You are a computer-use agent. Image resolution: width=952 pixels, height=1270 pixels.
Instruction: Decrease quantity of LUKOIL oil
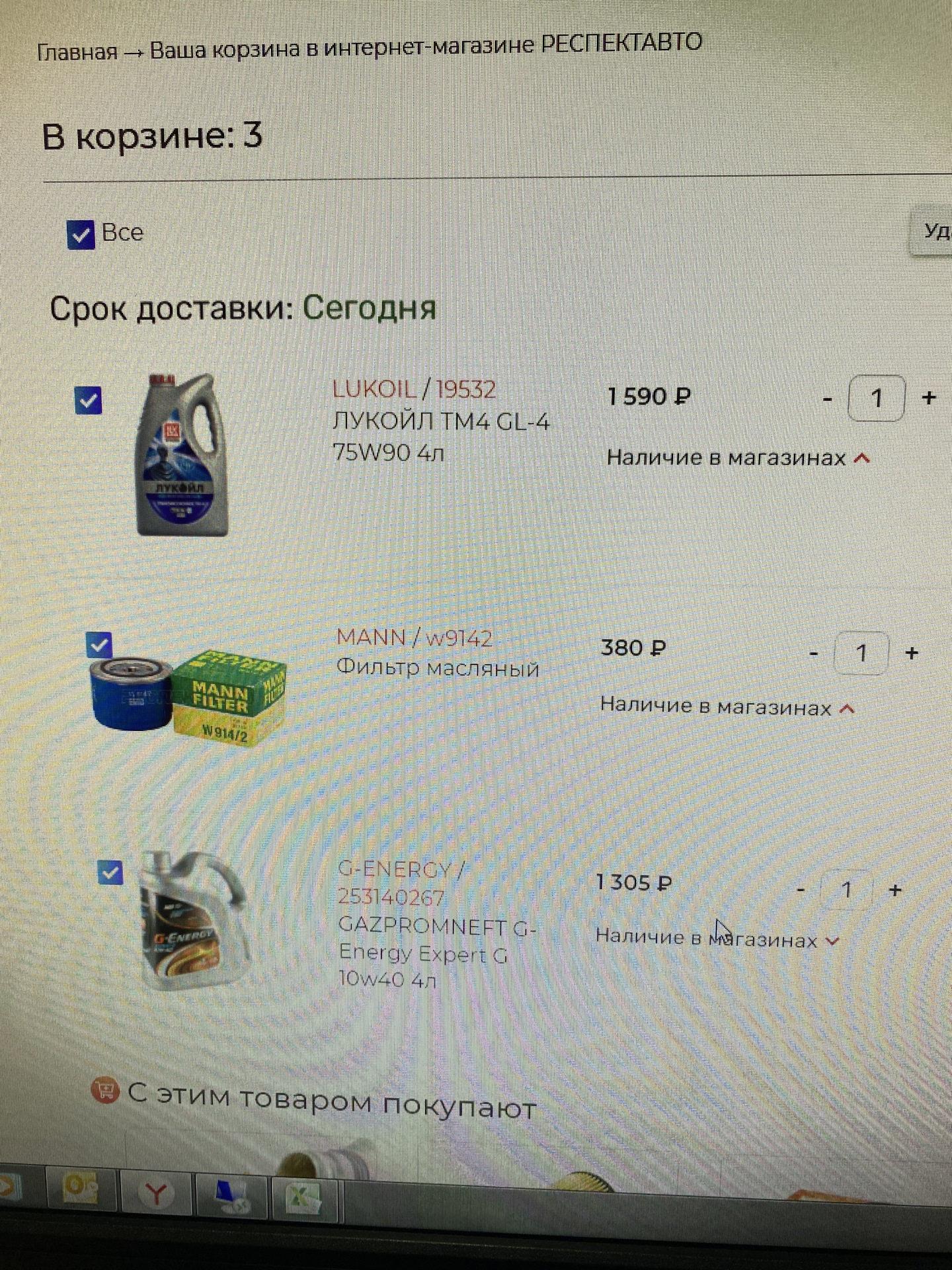pyautogui.click(x=827, y=399)
